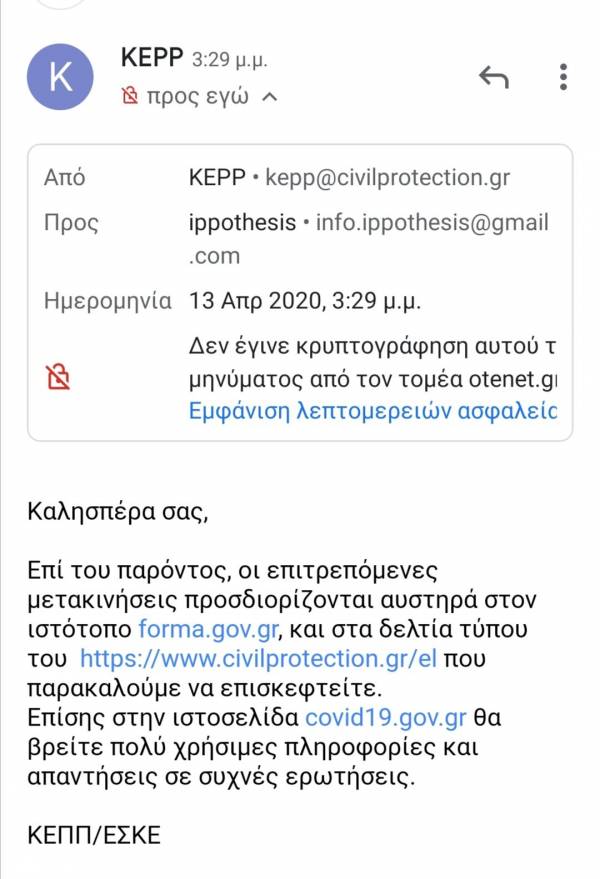
Task: Open the forma.gov.gr link
Action: (208, 629)
